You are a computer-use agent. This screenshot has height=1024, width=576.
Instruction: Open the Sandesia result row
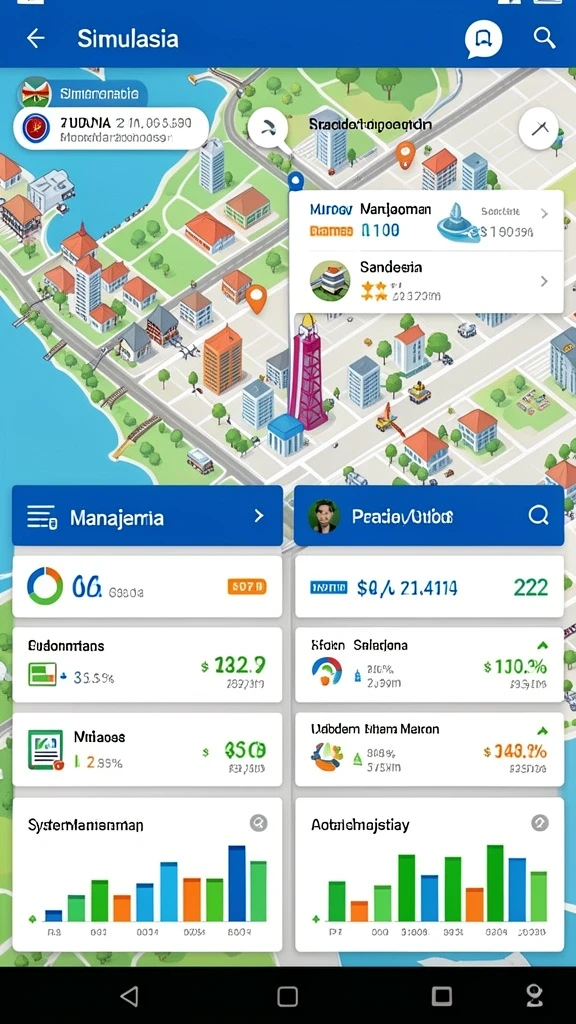pos(426,281)
